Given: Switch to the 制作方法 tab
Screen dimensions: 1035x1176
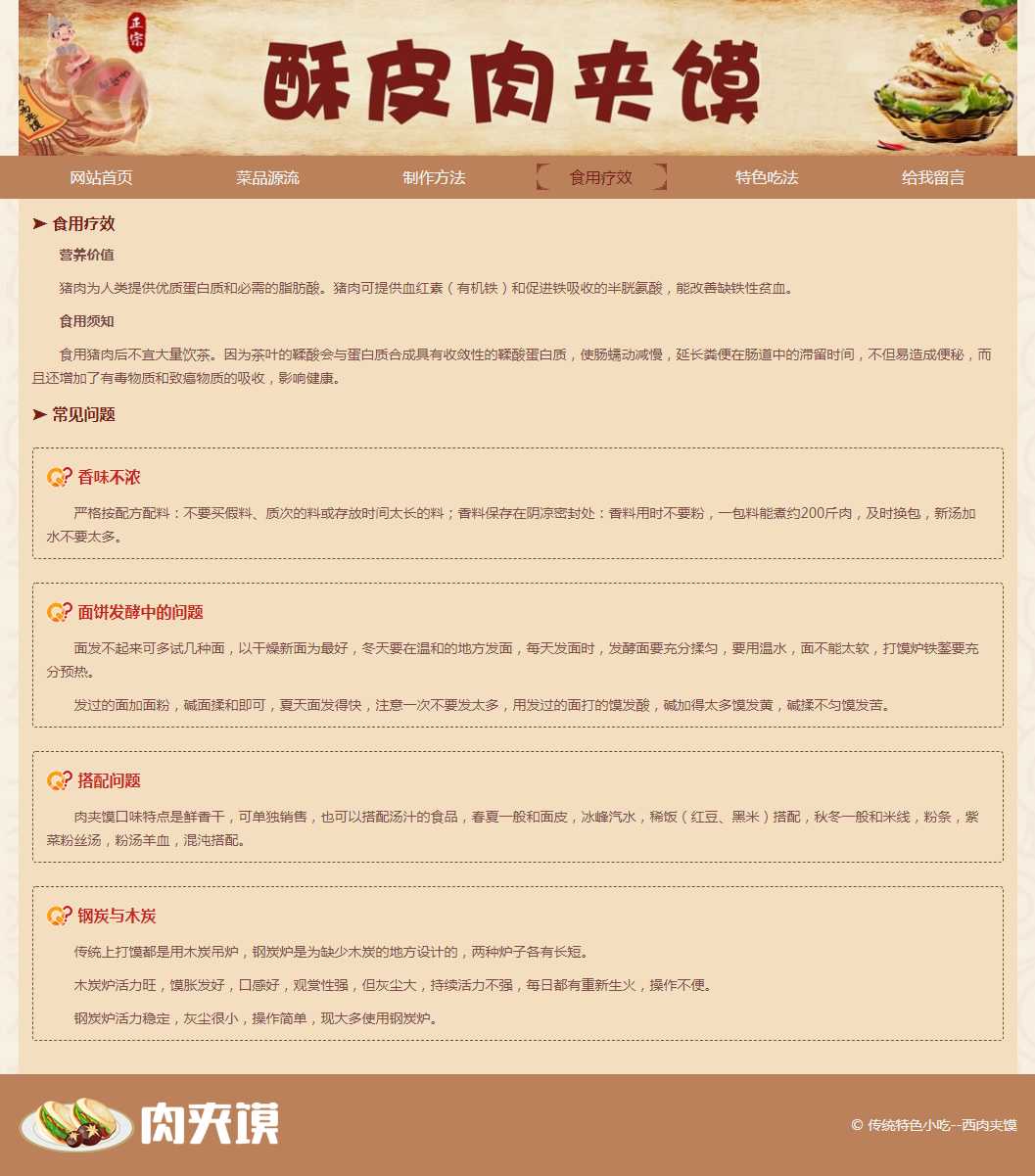Looking at the screenshot, I should coord(434,177).
